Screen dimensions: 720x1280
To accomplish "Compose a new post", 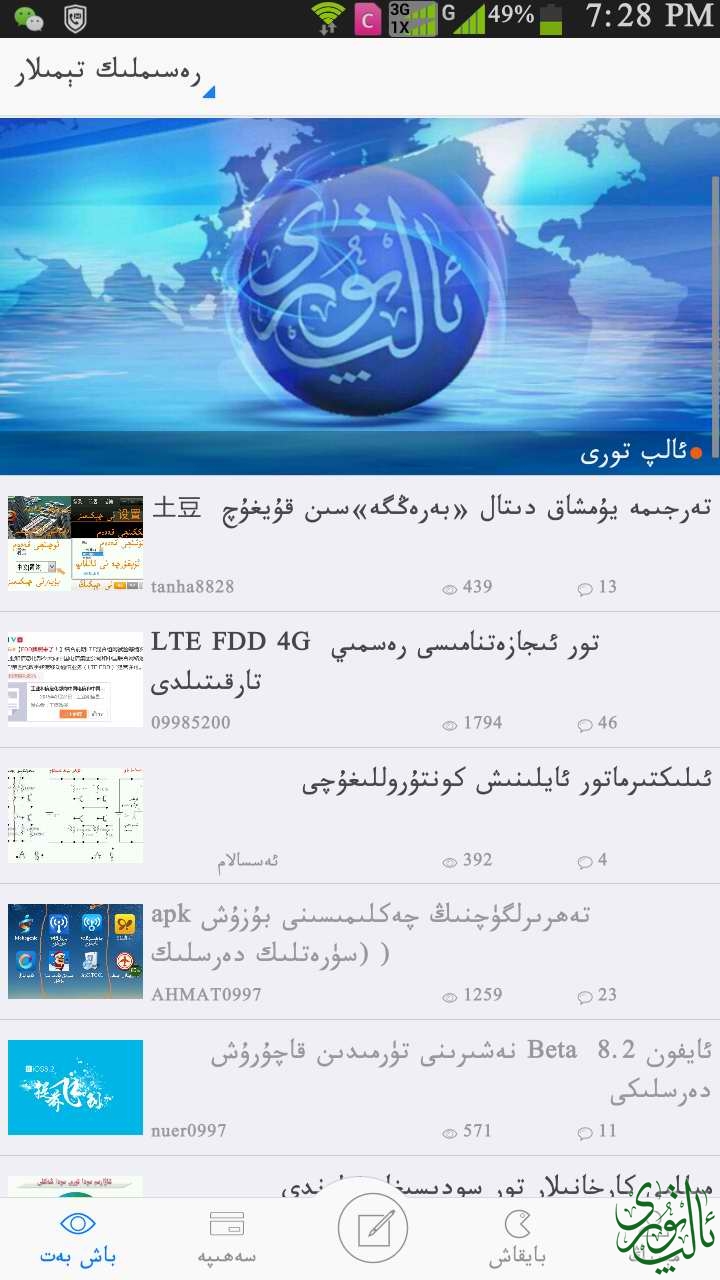I will pos(372,1229).
